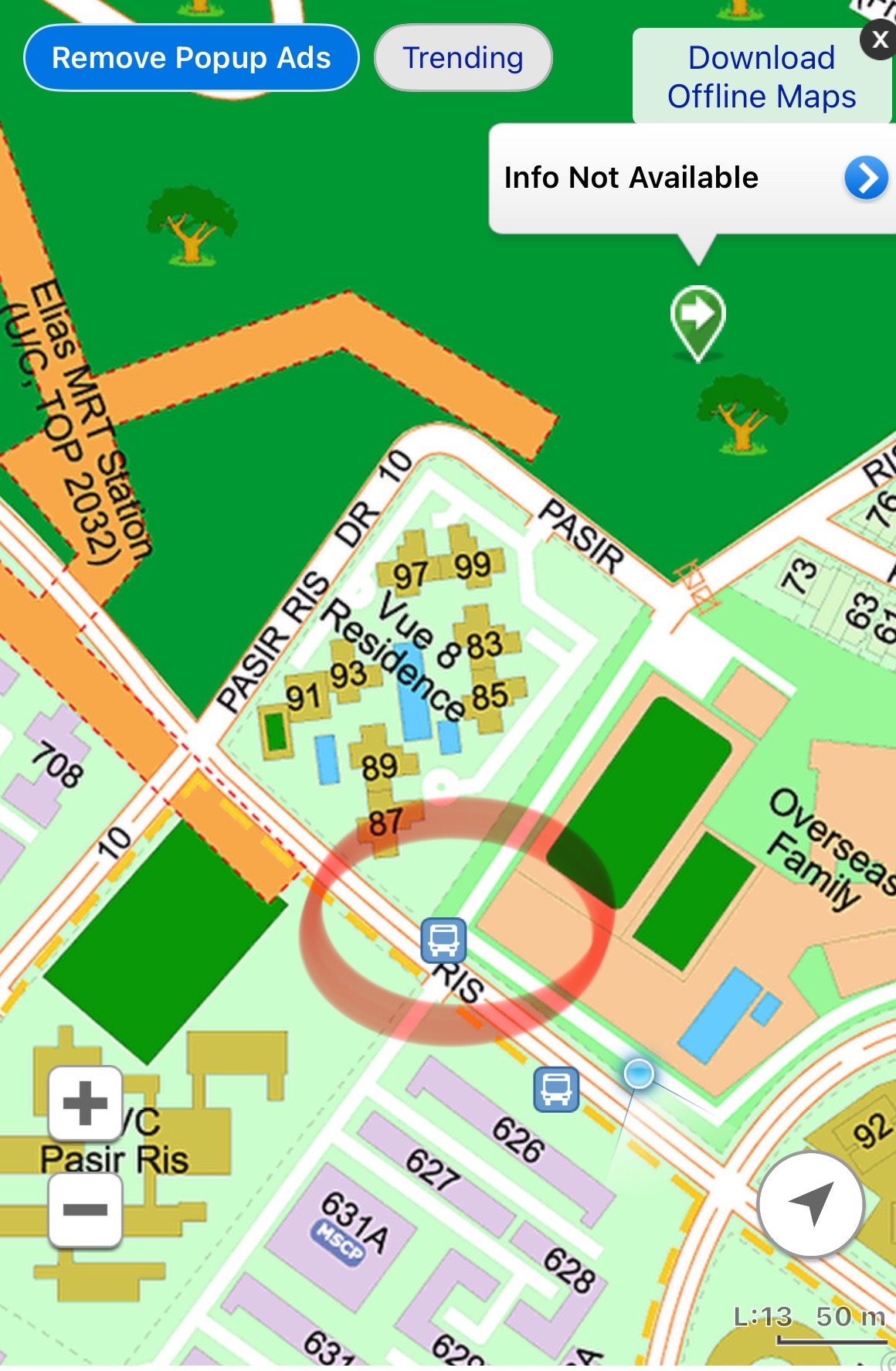Zoom out with the minus button
The image size is (896, 1371).
pyautogui.click(x=85, y=1209)
